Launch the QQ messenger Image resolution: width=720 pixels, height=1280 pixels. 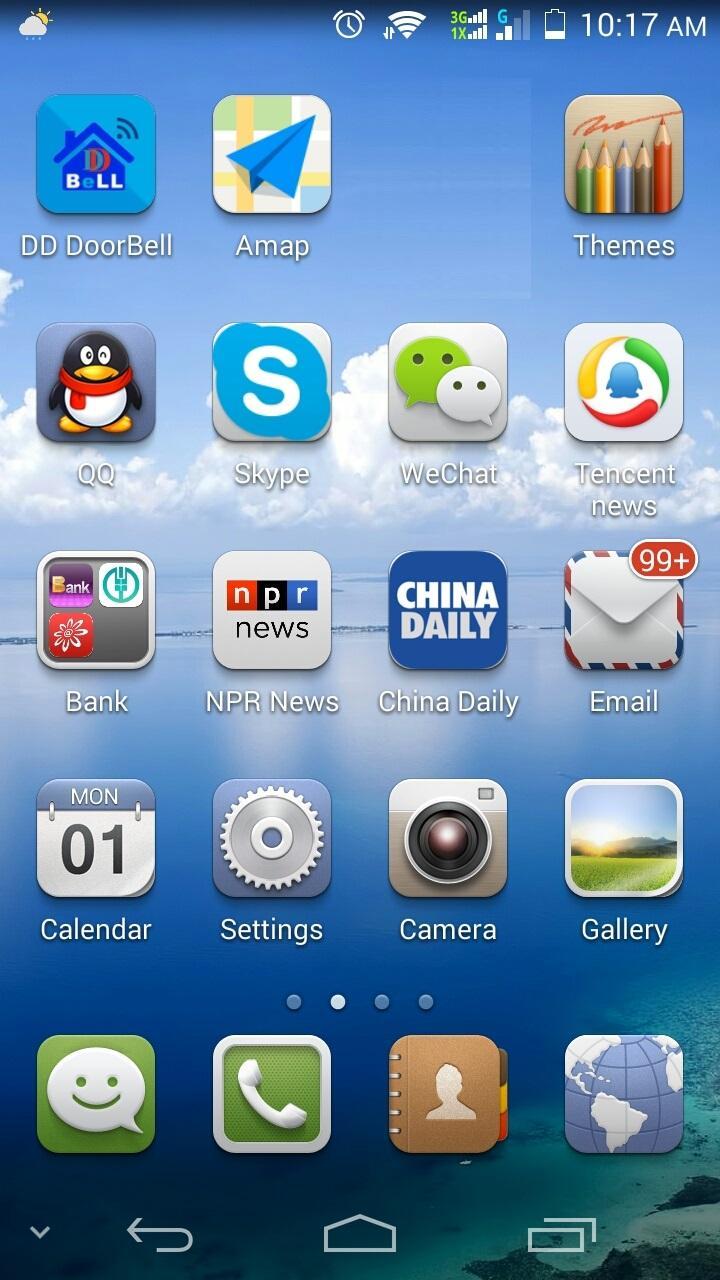click(x=96, y=382)
